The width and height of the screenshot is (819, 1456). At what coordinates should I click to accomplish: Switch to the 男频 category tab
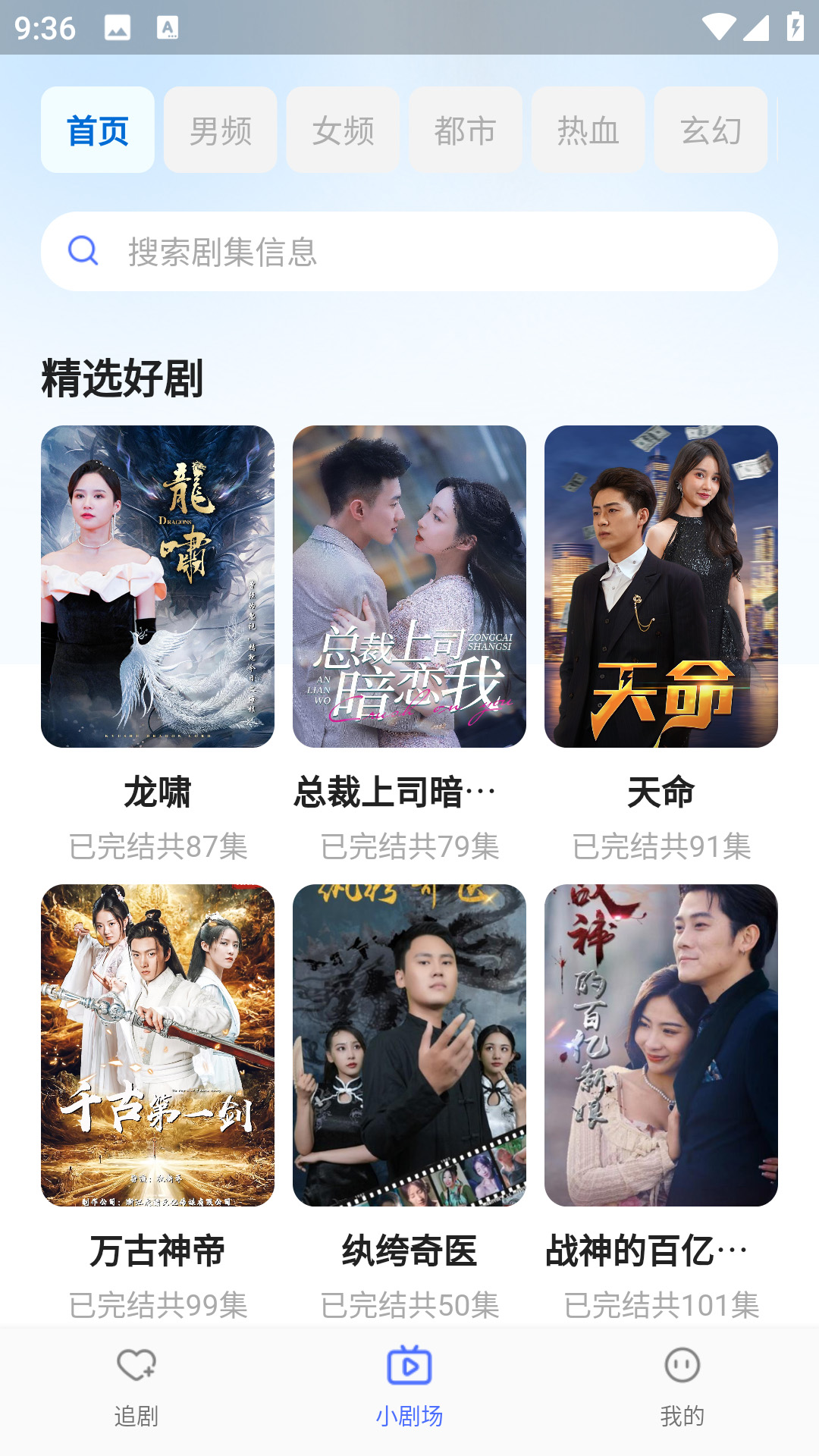(220, 130)
